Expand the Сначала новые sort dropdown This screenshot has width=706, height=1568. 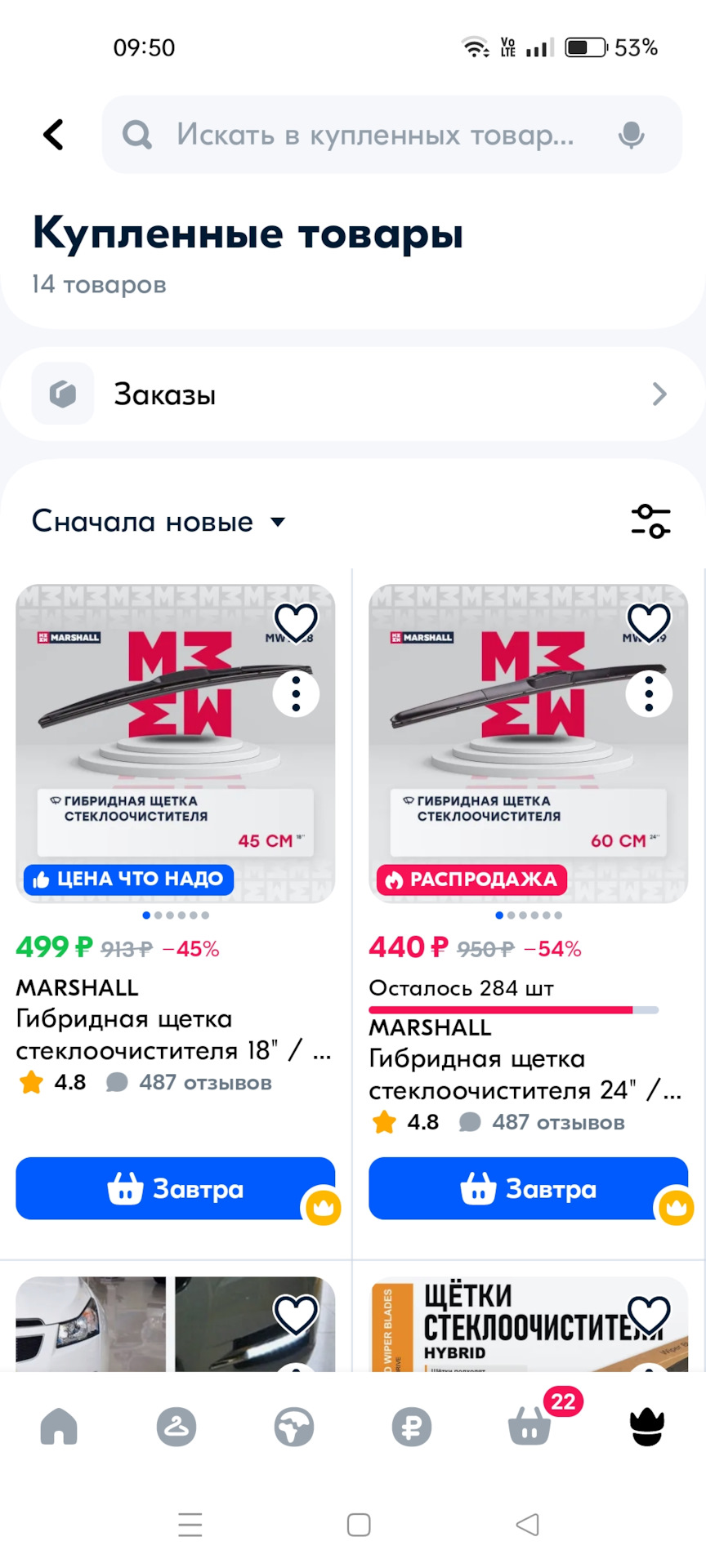tap(159, 522)
